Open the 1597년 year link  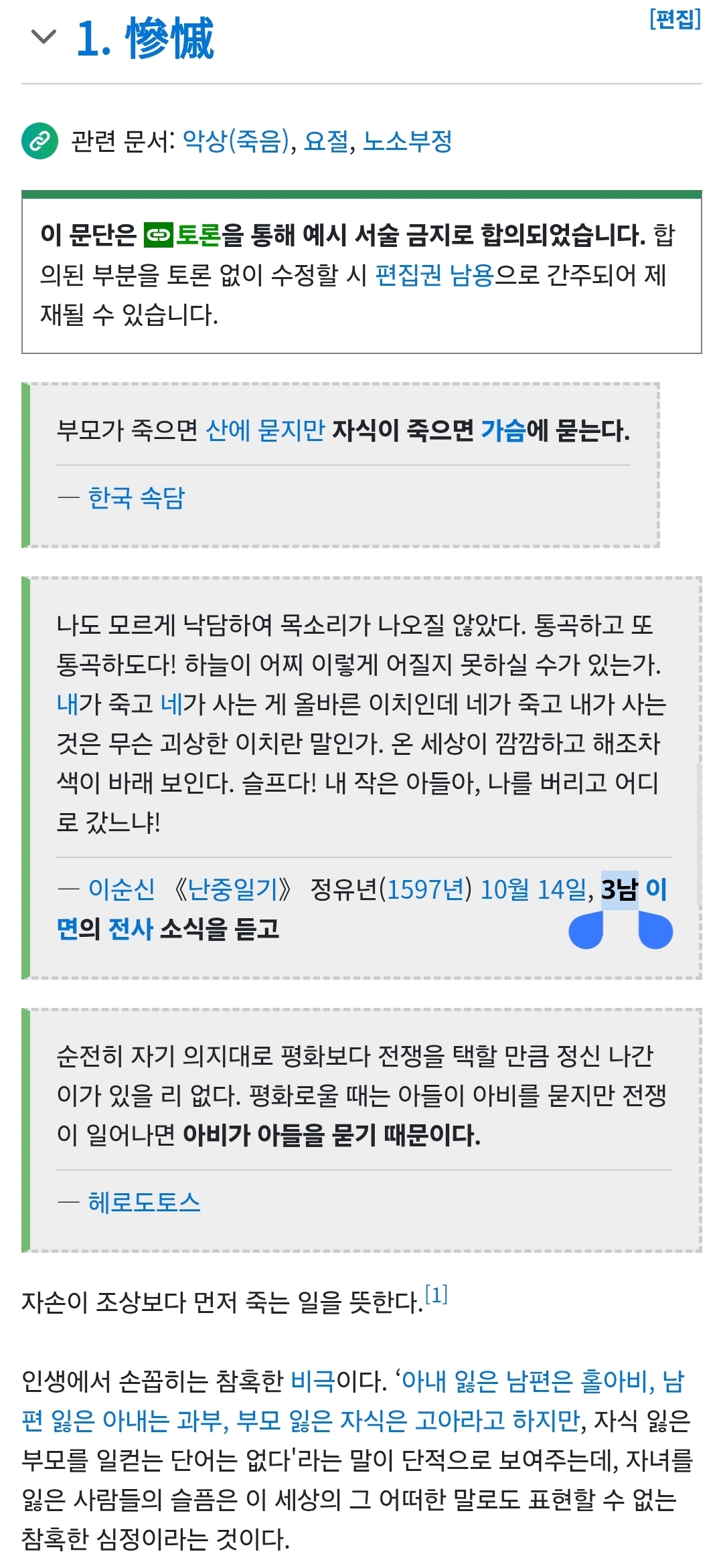(x=425, y=889)
